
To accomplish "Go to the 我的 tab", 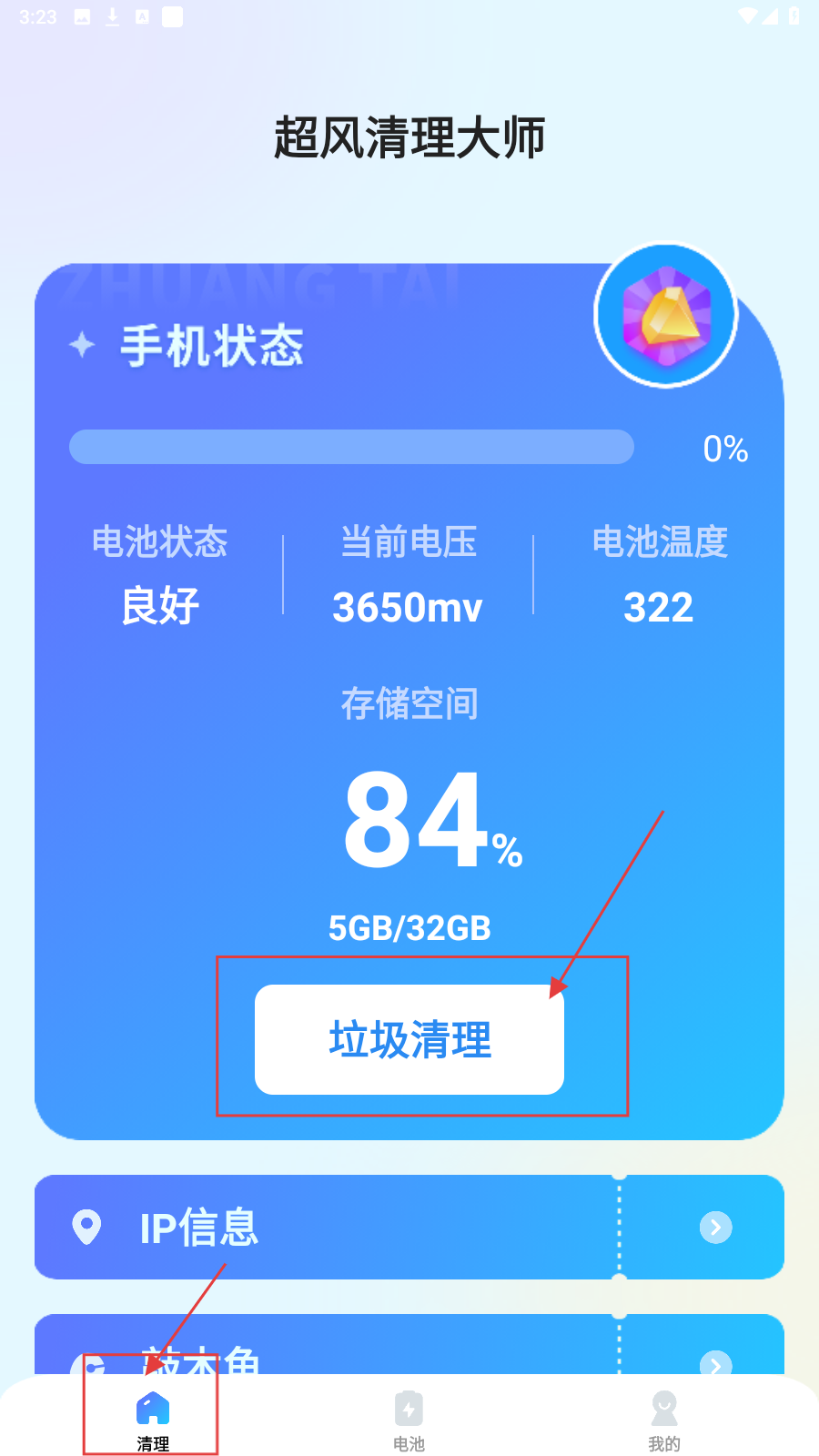I will (664, 1420).
